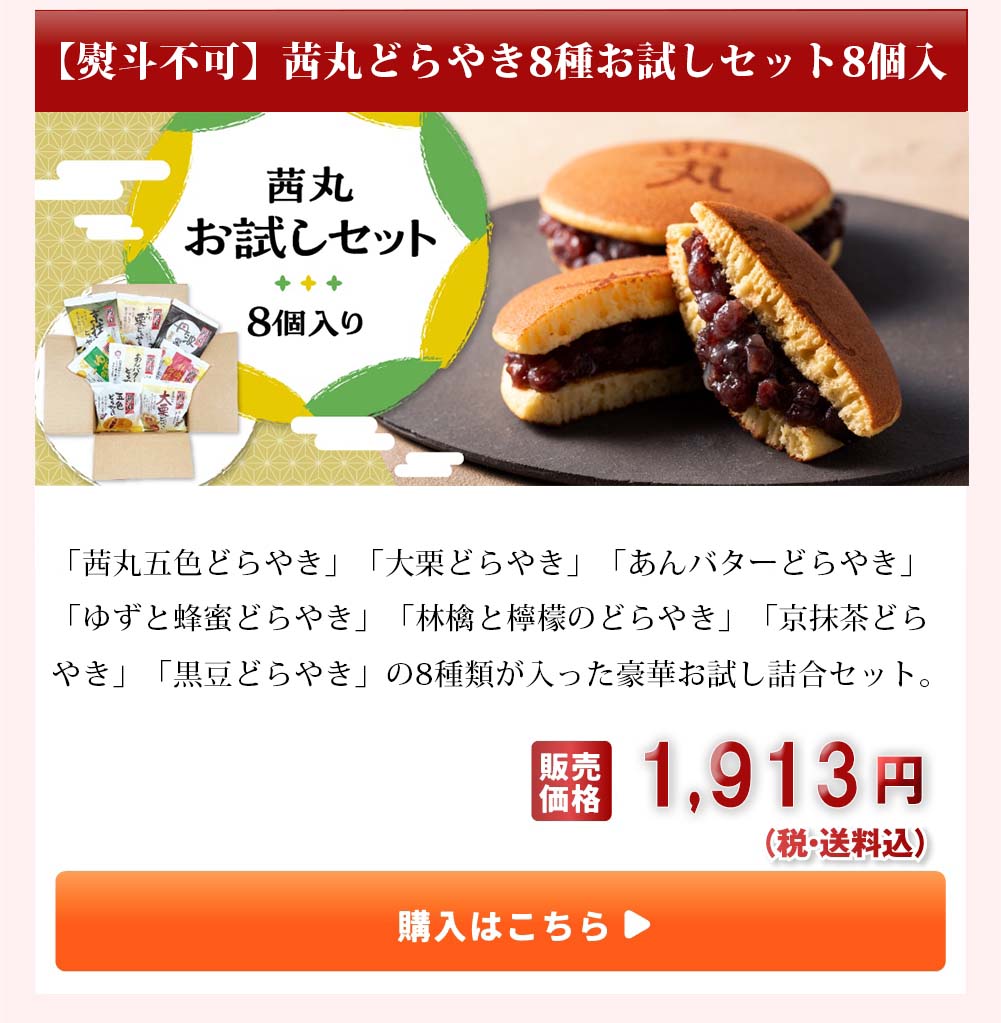The image size is (1001, 1023).
Task: Click the 丹波 black package in the box
Action: tap(182, 331)
